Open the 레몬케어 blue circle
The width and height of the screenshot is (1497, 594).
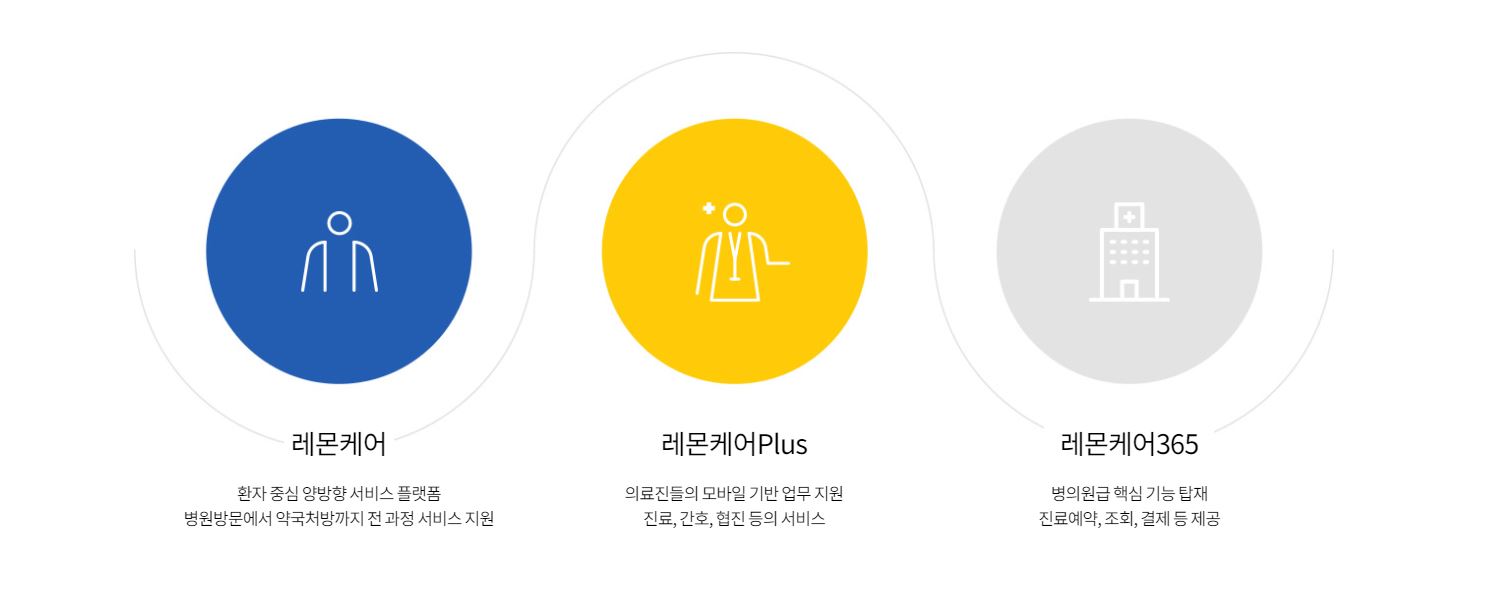[x=339, y=251]
